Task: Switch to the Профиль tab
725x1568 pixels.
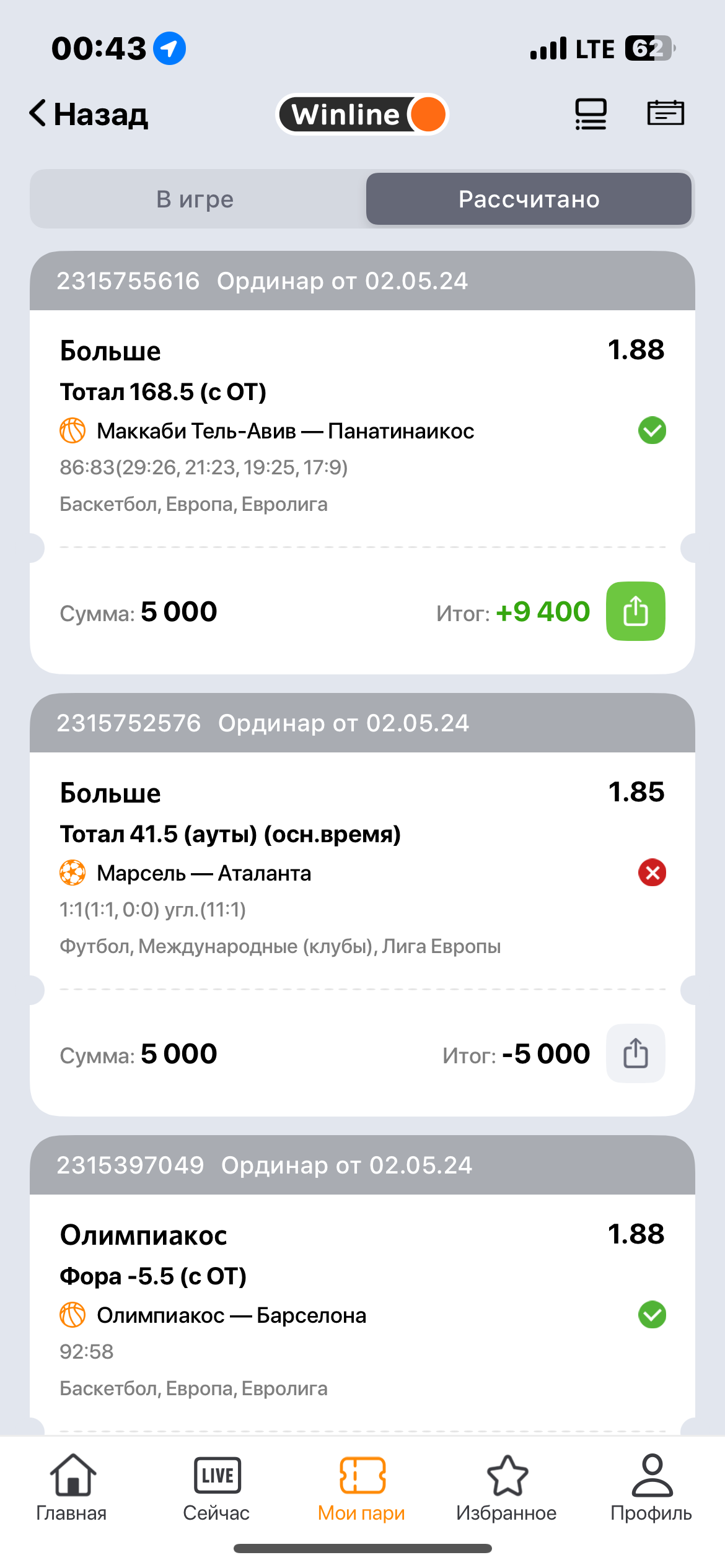Action: pyautogui.click(x=651, y=1487)
